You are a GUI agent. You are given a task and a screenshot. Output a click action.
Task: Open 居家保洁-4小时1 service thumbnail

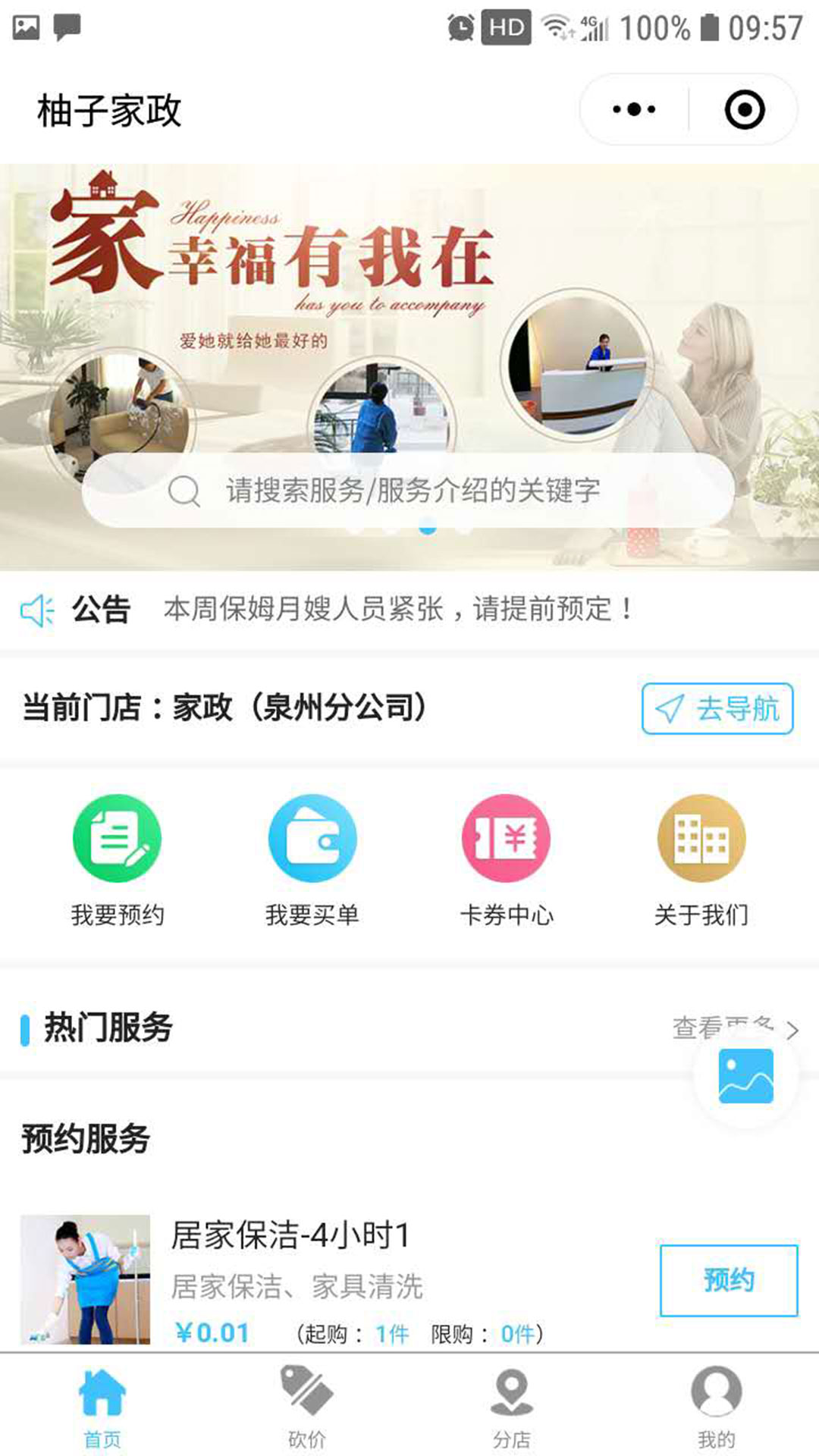click(85, 1279)
